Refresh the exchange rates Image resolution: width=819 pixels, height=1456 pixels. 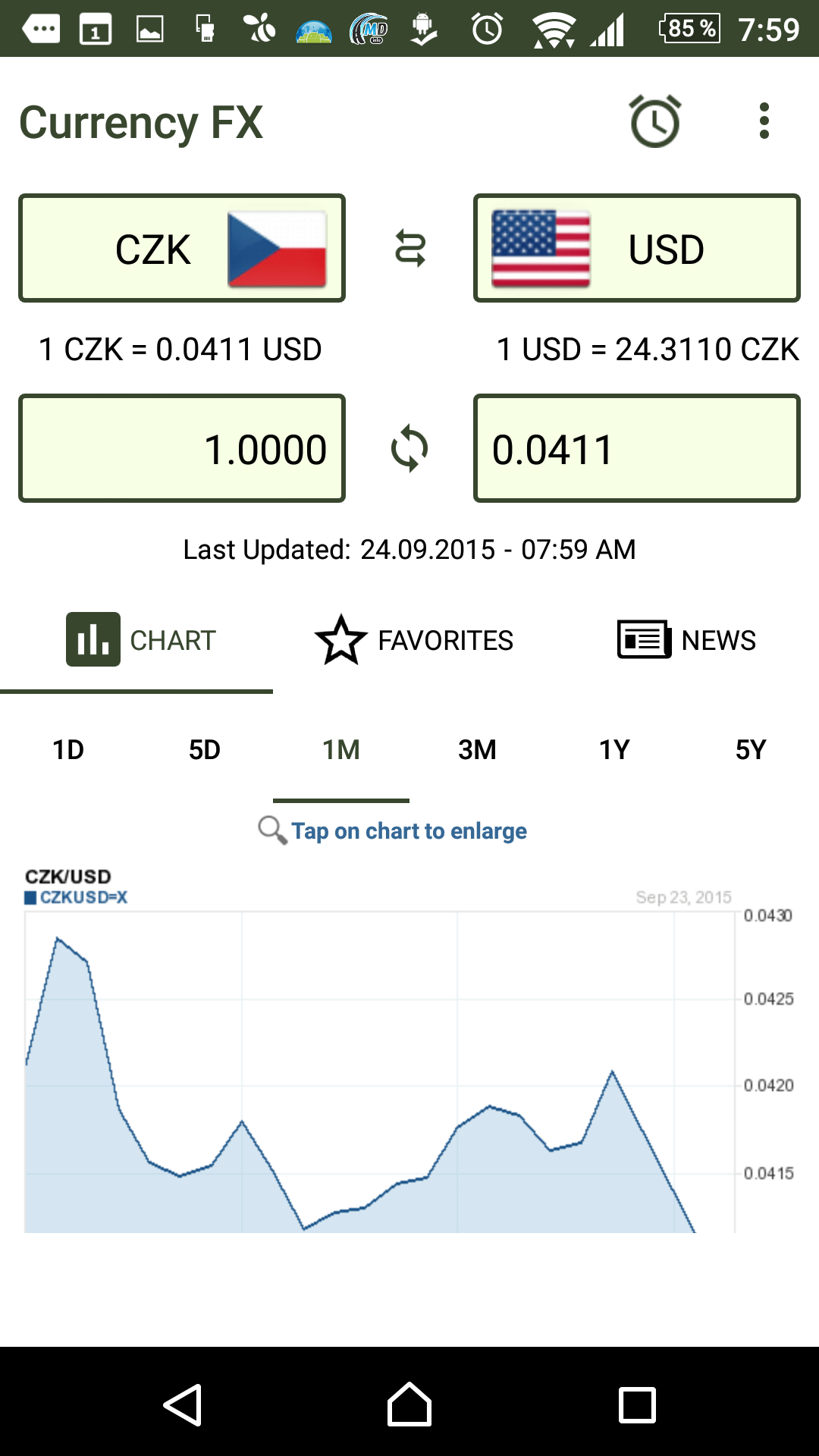click(x=409, y=448)
